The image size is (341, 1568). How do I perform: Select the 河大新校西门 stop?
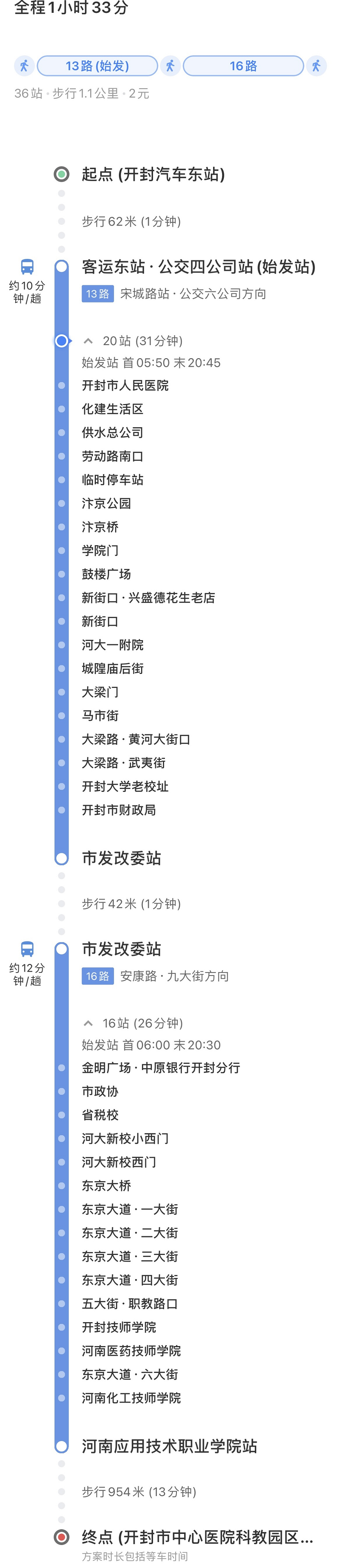tap(119, 1162)
